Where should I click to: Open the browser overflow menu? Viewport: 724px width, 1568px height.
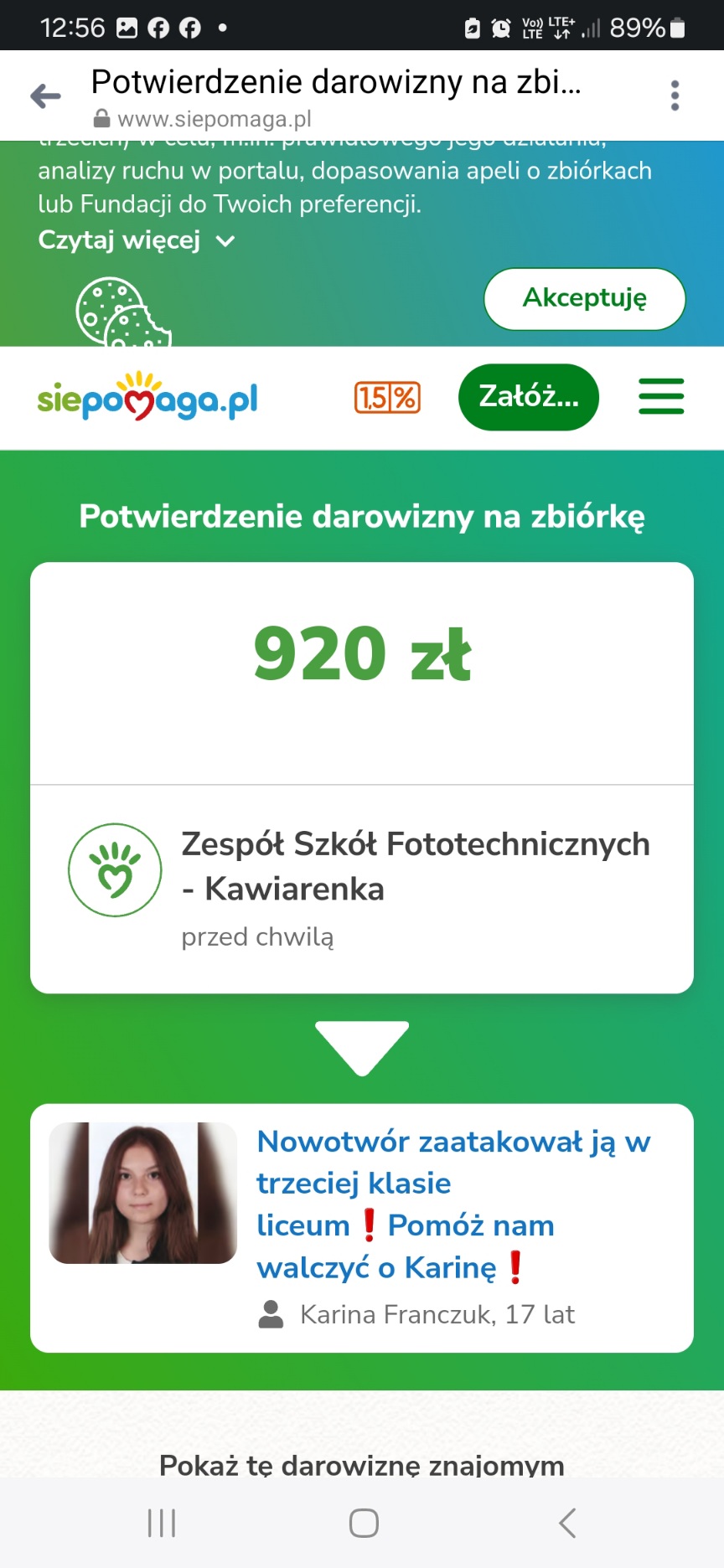[x=675, y=96]
